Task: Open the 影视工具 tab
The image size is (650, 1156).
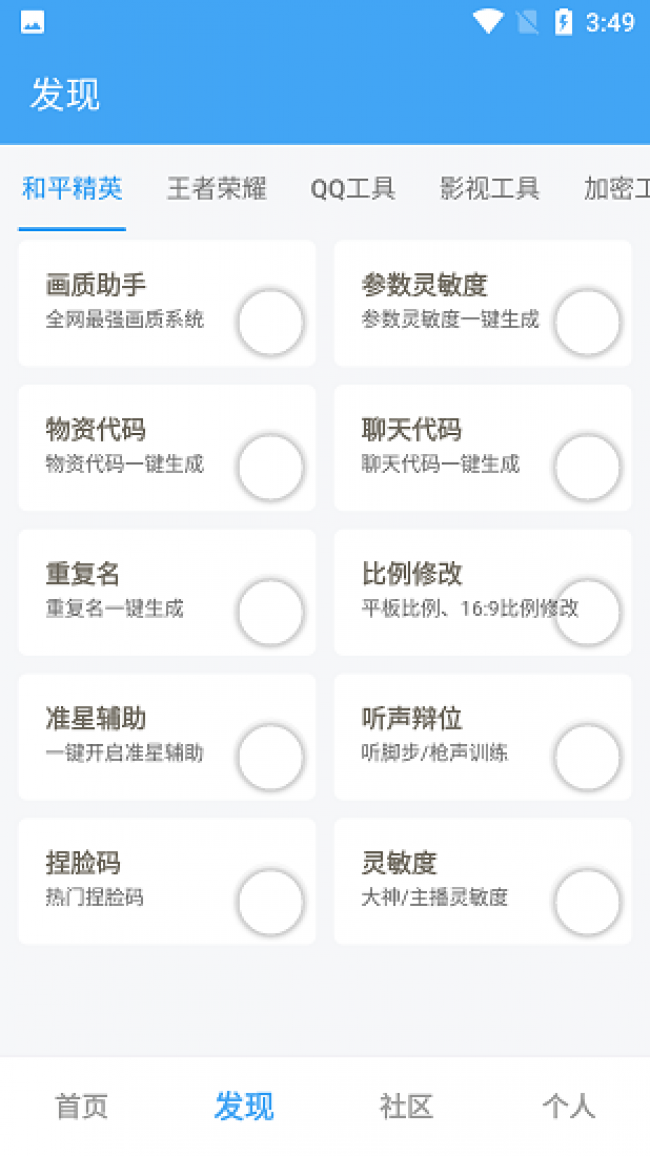Action: (x=489, y=189)
